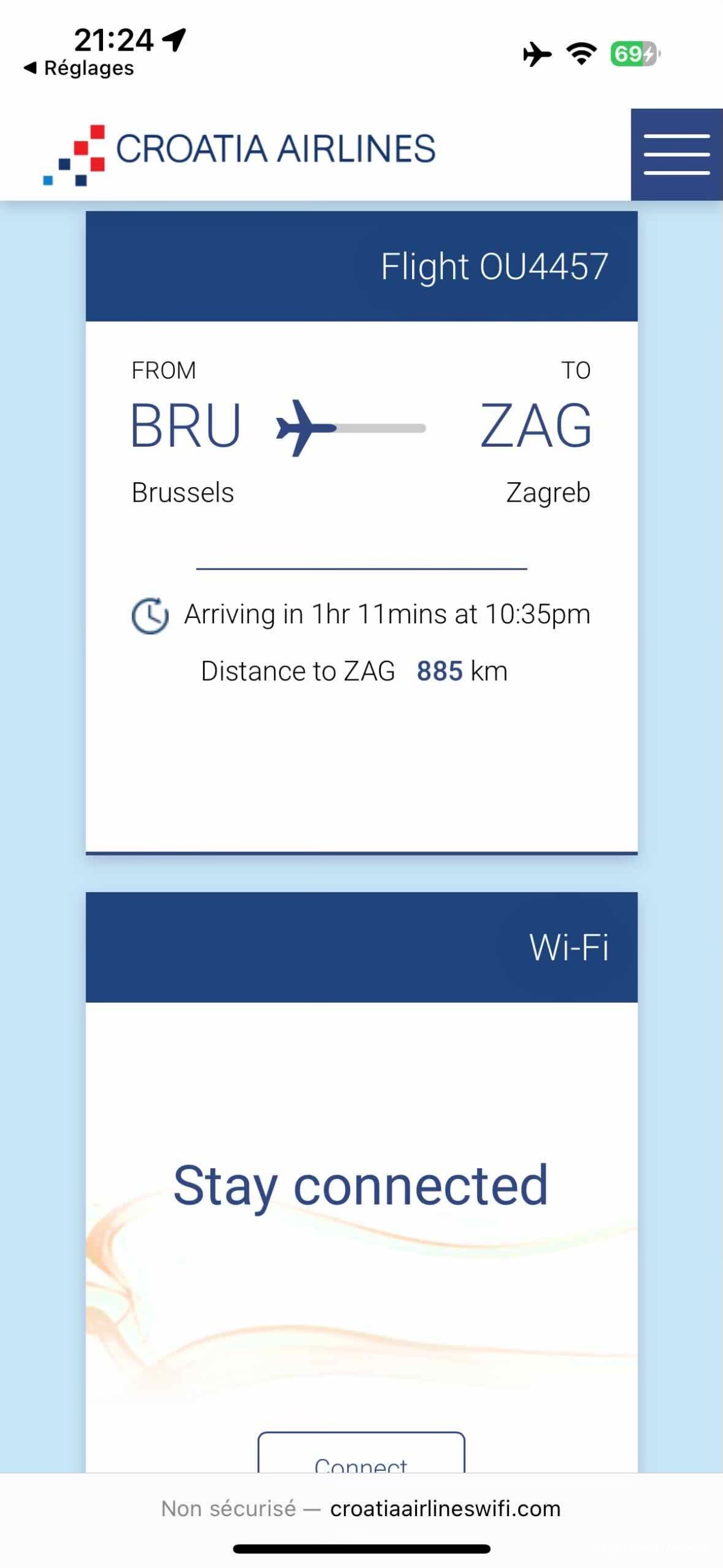Viewport: 723px width, 1568px height.
Task: Tap the croatiaairlineswifi.com address bar
Action: click(361, 1509)
